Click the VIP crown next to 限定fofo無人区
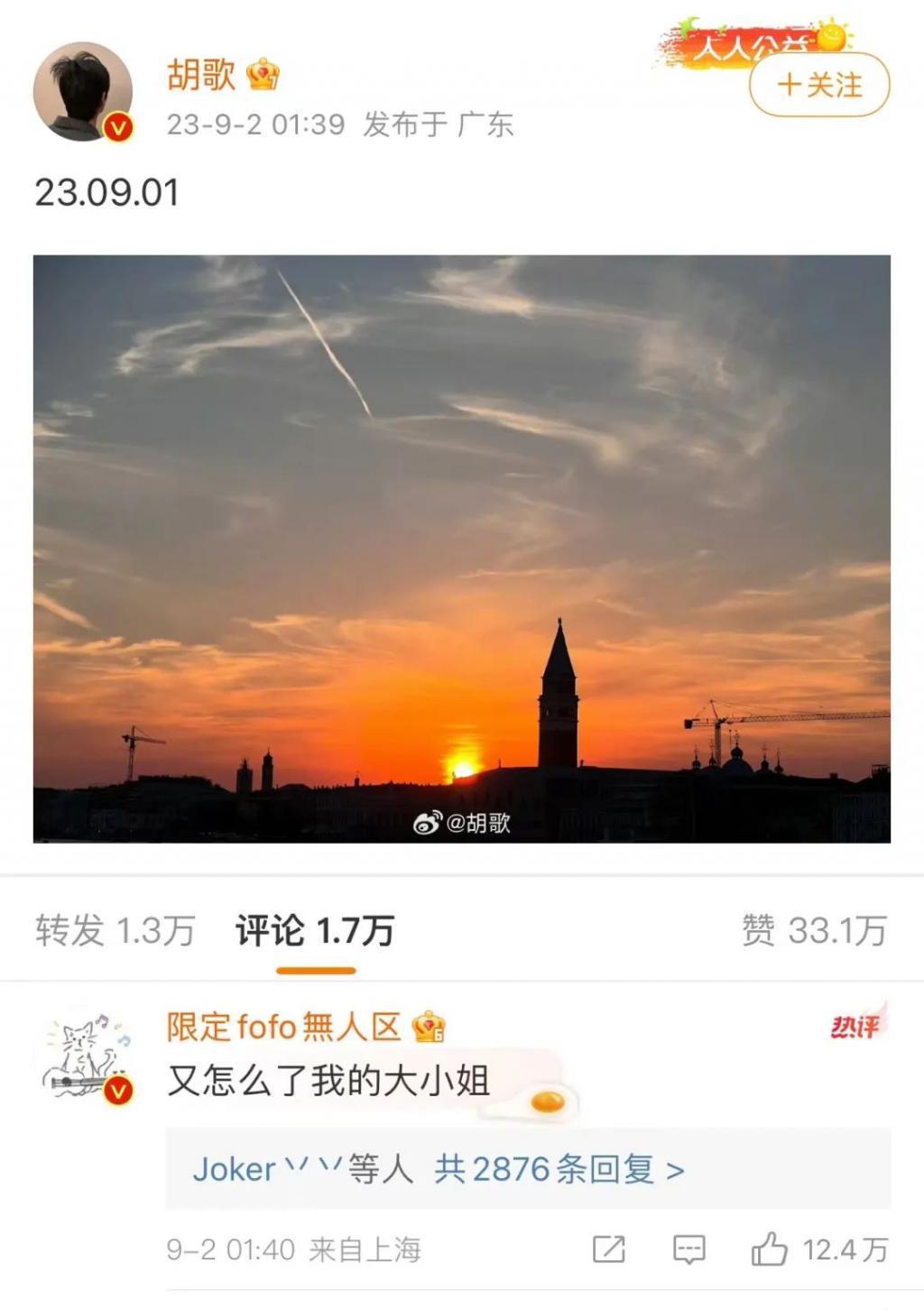924x1310 pixels. [427, 1026]
